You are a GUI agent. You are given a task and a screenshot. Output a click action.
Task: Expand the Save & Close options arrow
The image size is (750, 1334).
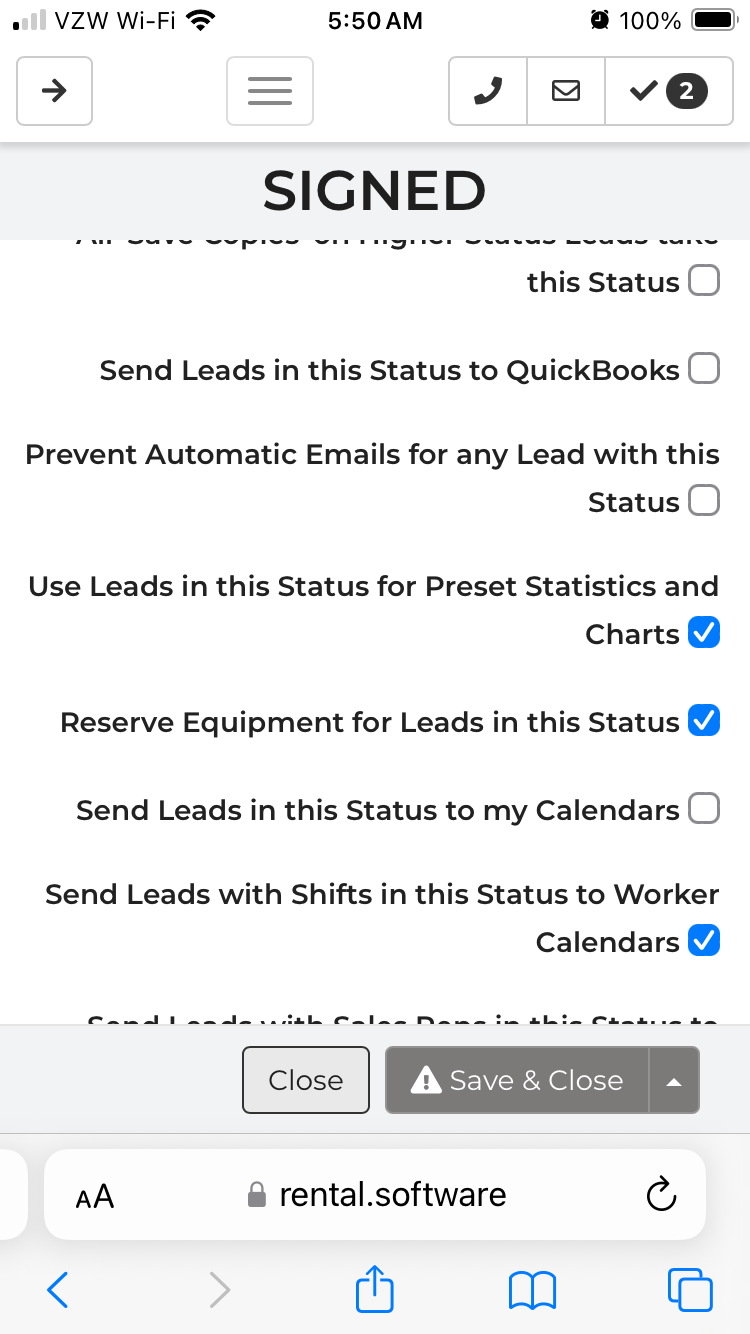[x=674, y=1080]
